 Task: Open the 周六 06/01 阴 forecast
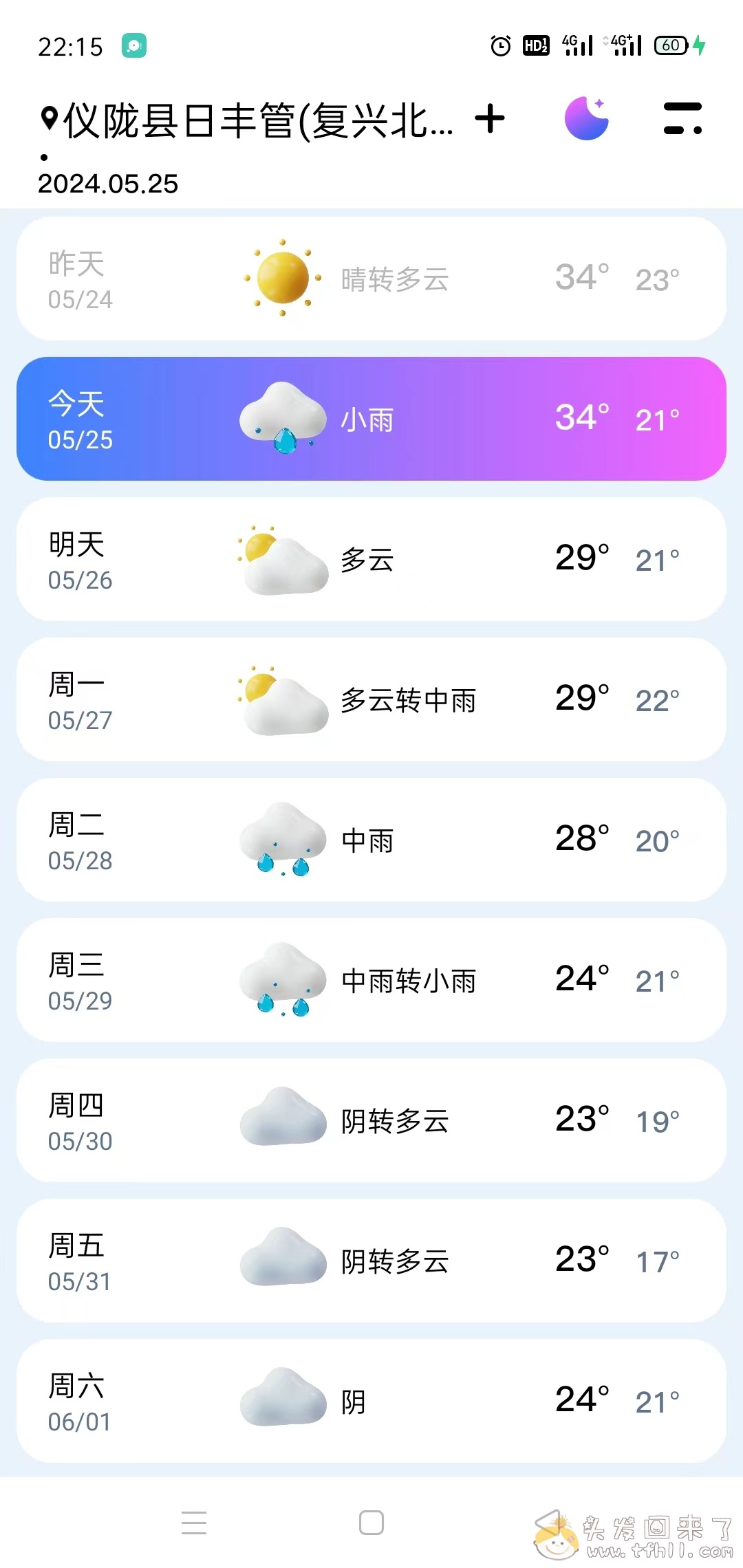(371, 1401)
